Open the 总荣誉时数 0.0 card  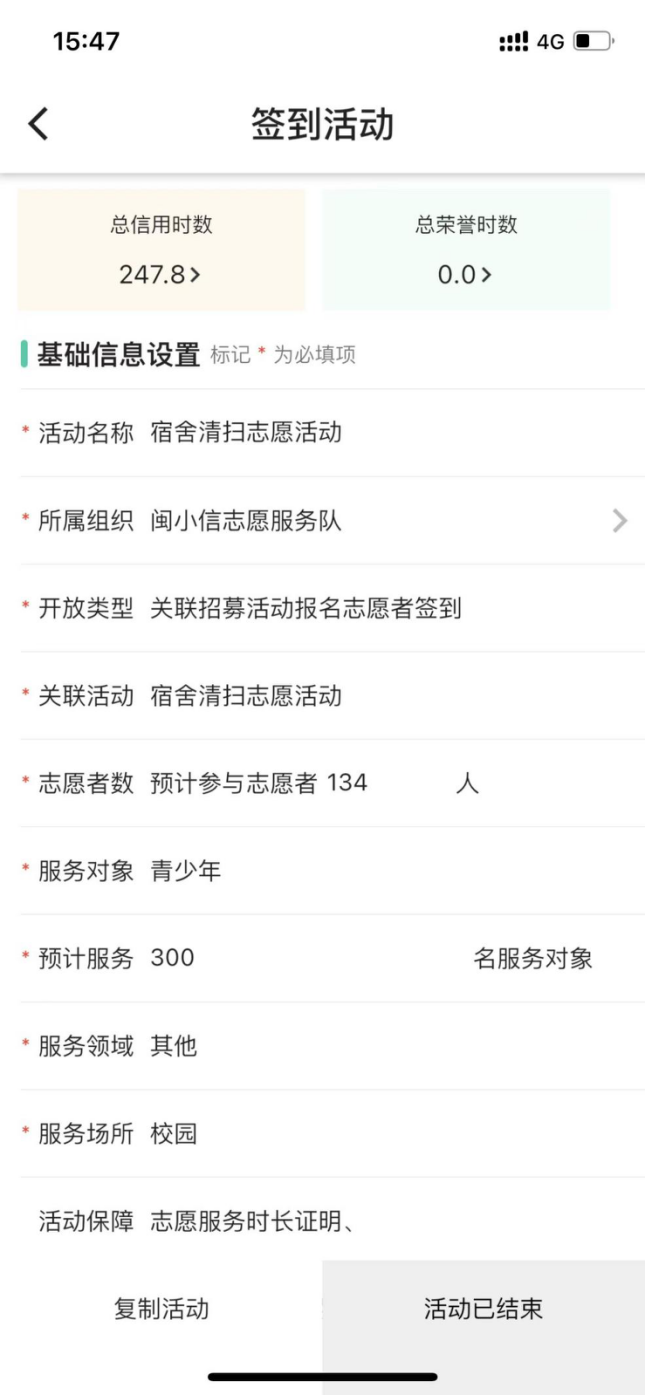tap(466, 250)
